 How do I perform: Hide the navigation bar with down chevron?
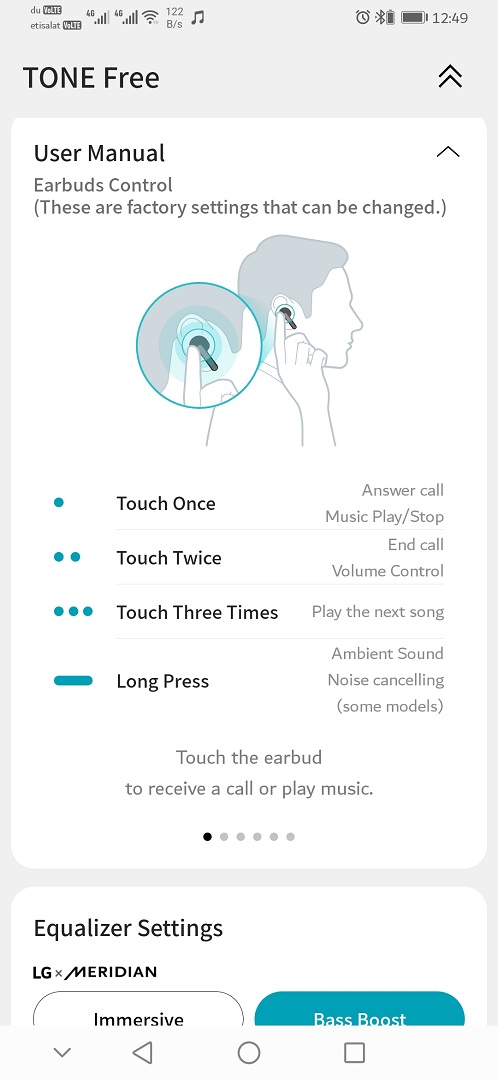pos(62,1052)
